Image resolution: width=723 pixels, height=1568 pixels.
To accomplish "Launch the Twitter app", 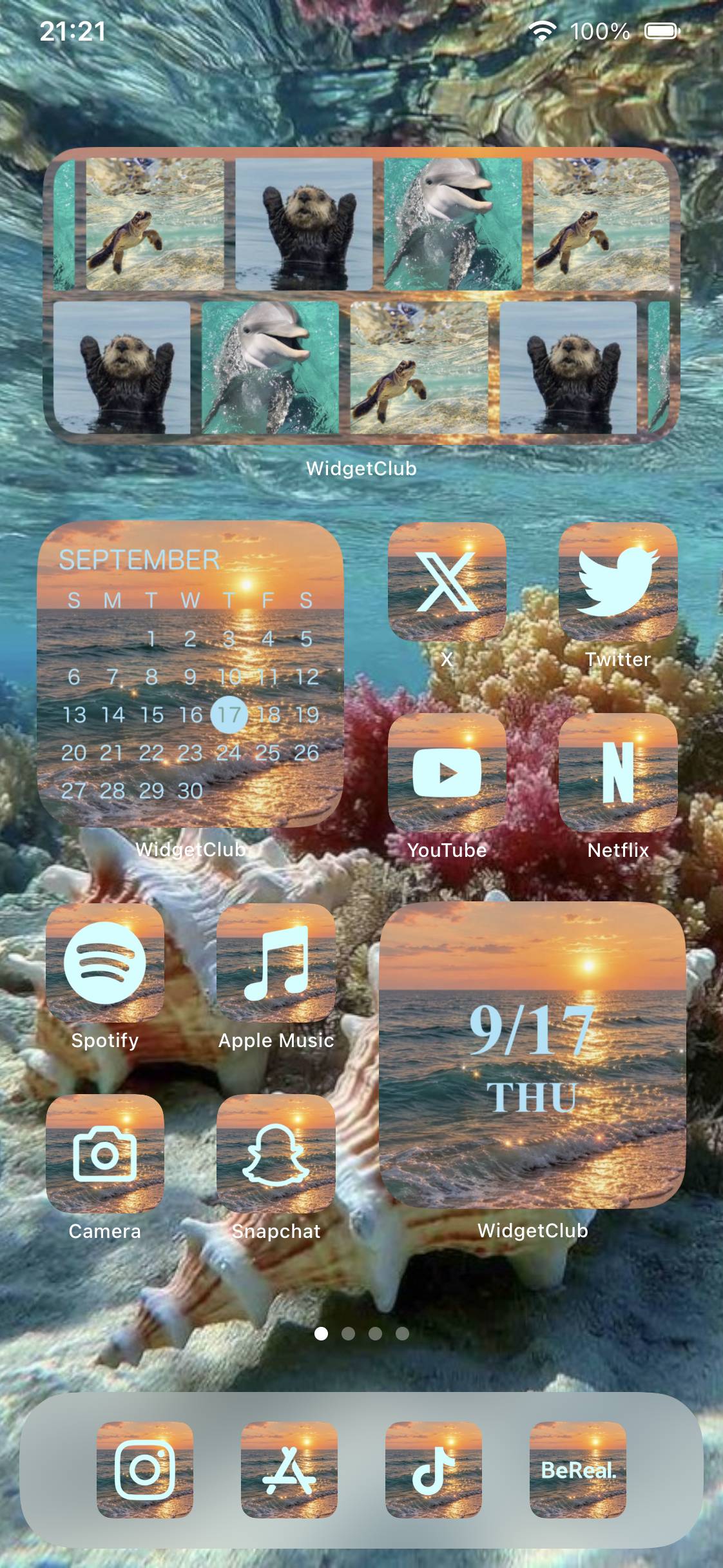I will pyautogui.click(x=618, y=582).
